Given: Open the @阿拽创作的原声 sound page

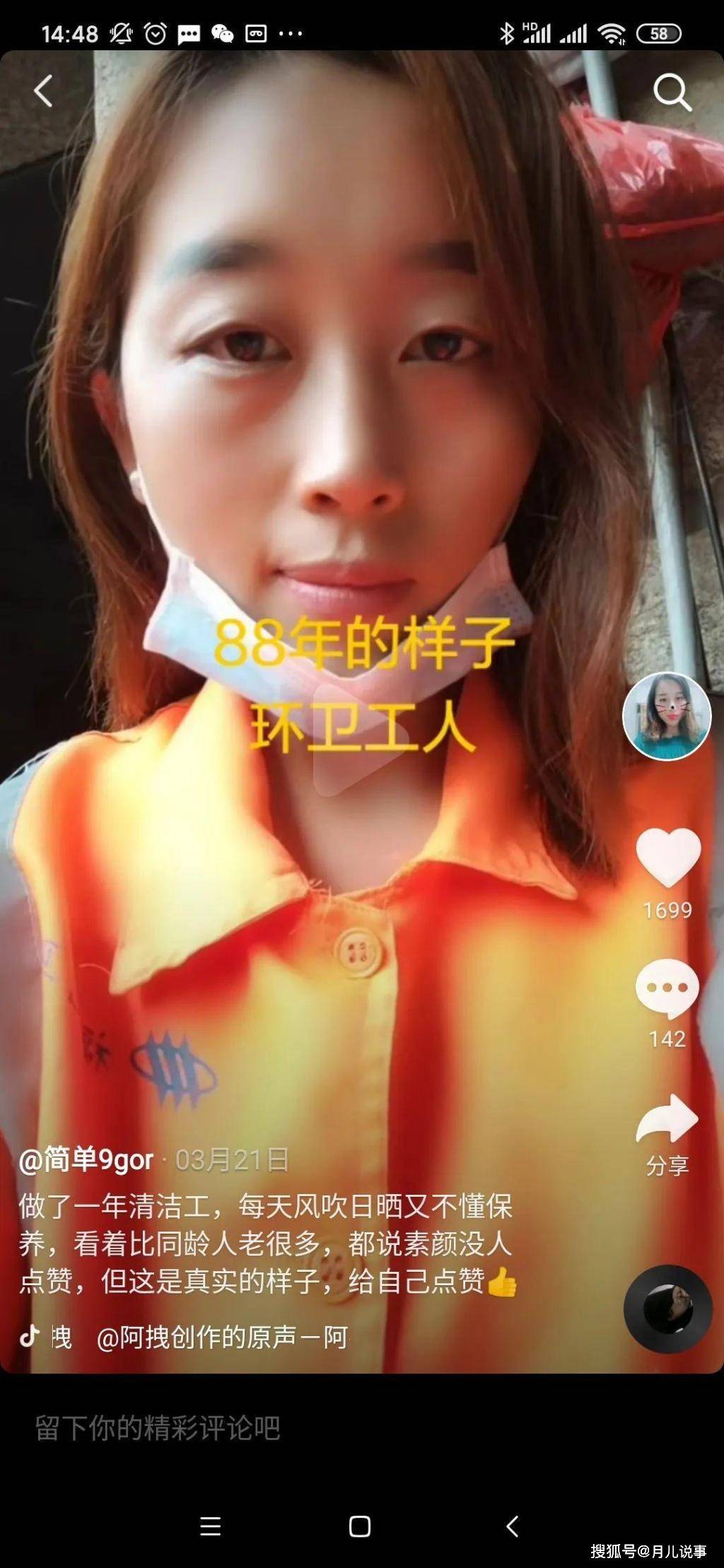Looking at the screenshot, I should pos(221,1338).
